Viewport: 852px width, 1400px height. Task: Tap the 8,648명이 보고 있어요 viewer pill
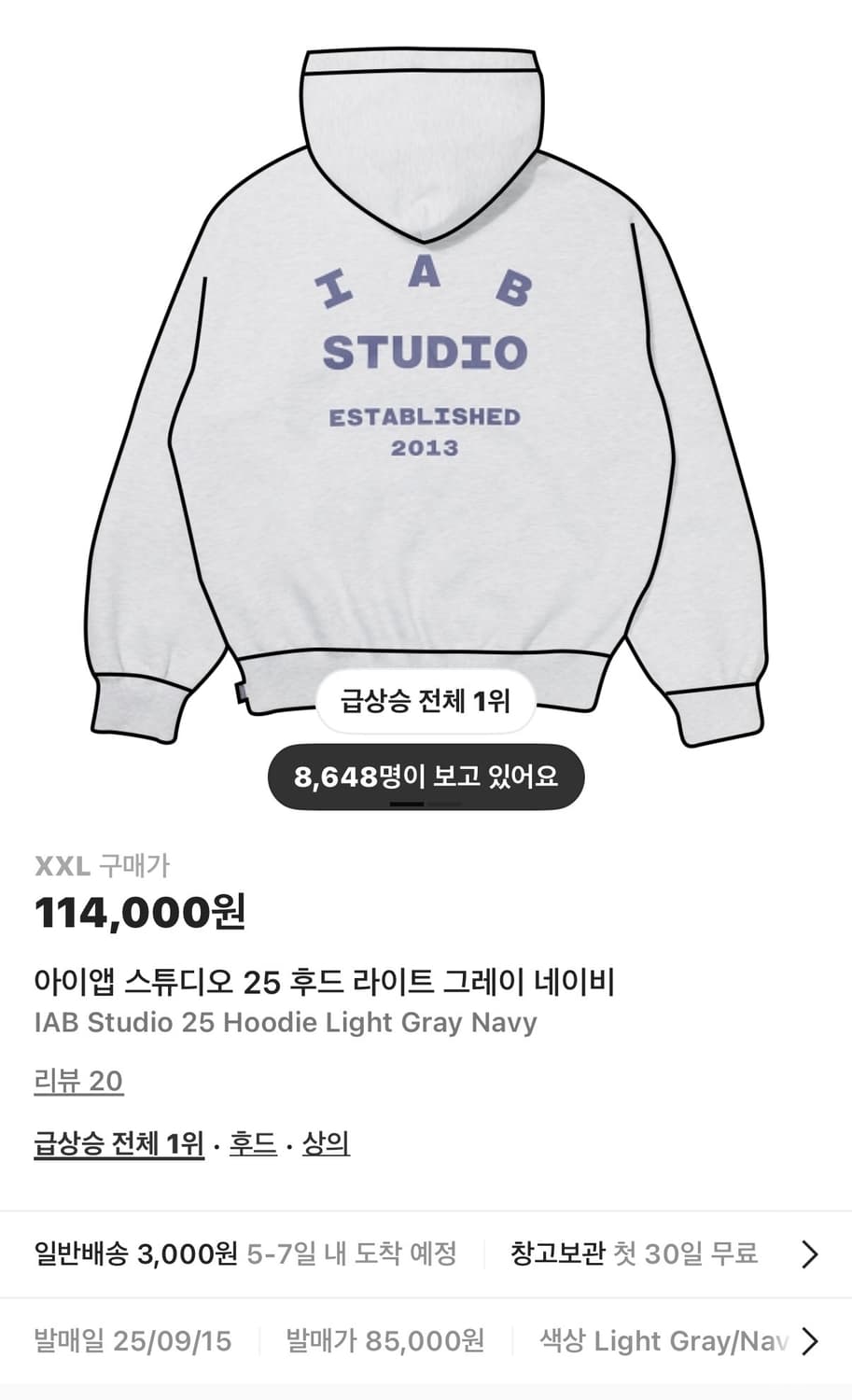(x=426, y=777)
